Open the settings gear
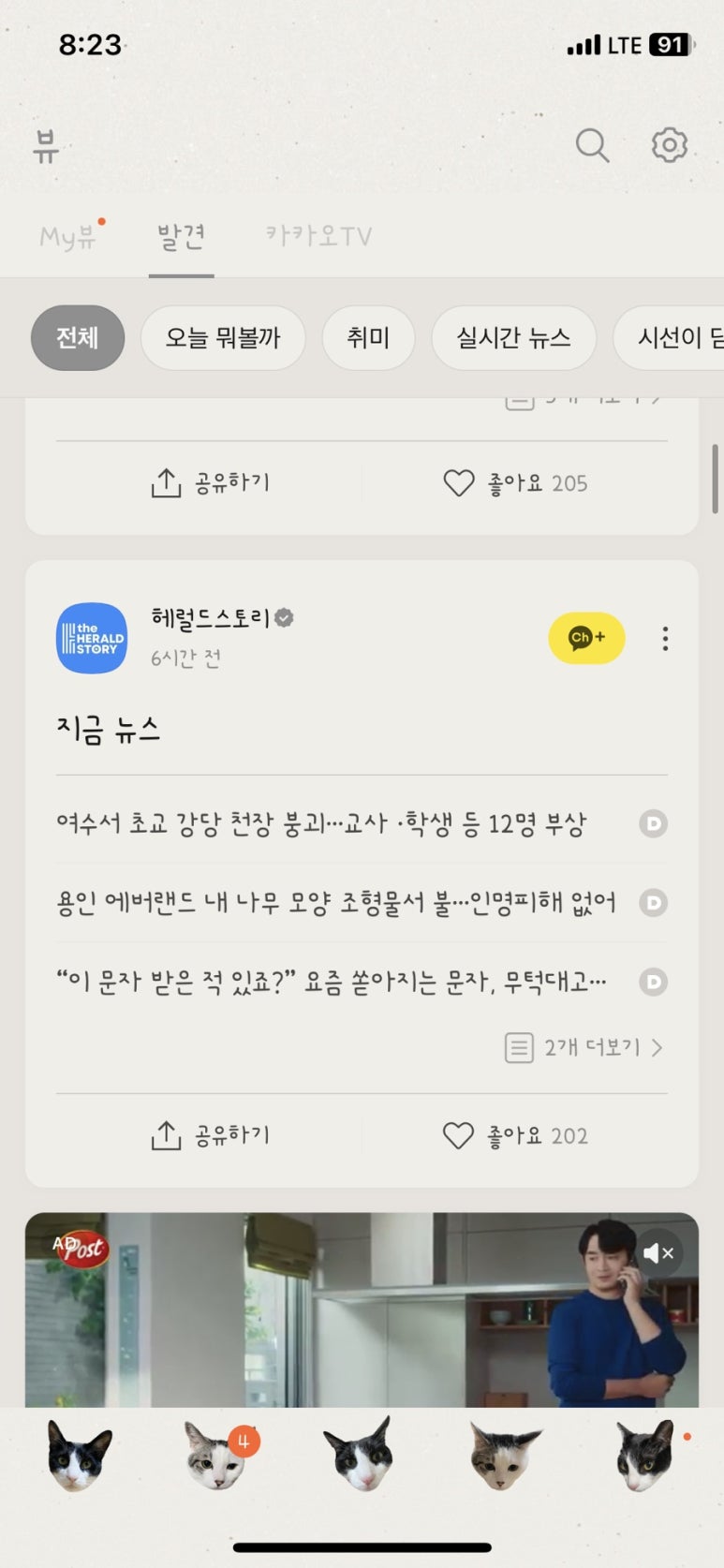 [669, 145]
